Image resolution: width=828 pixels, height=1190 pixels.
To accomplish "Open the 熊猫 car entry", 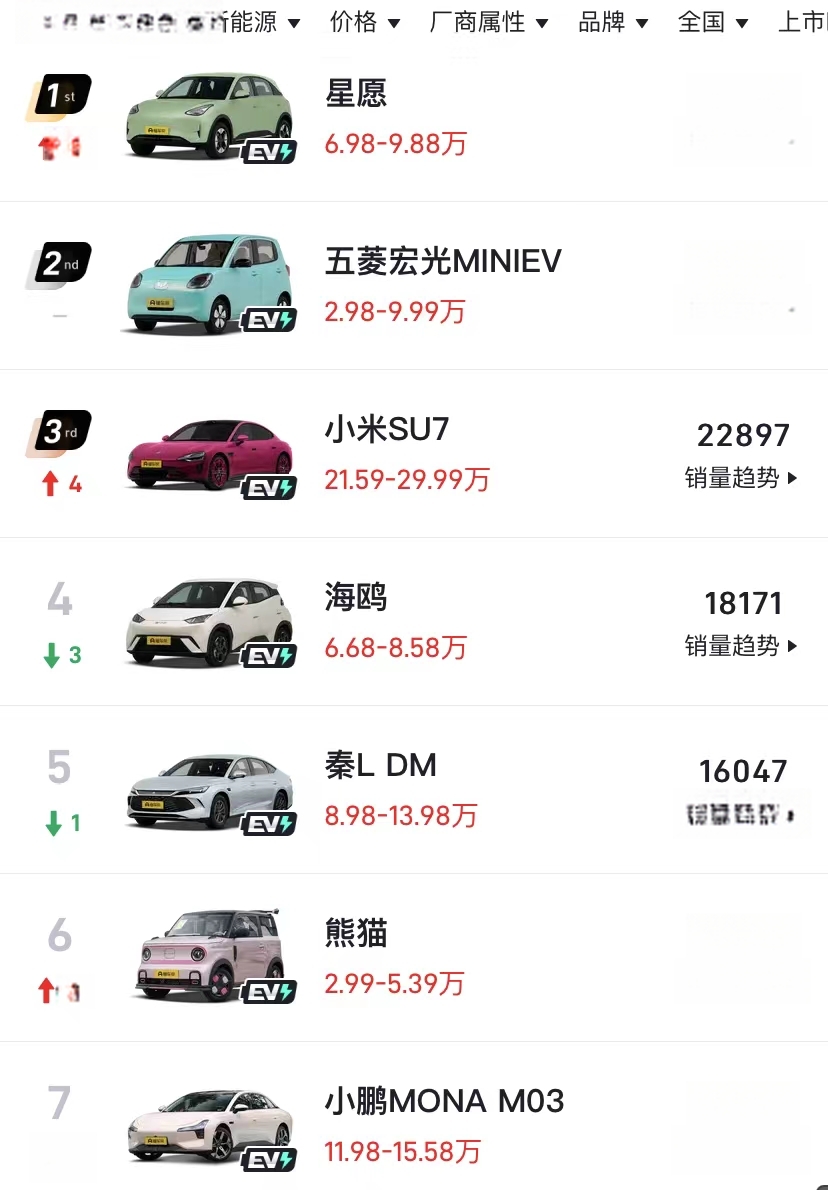I will (x=356, y=934).
